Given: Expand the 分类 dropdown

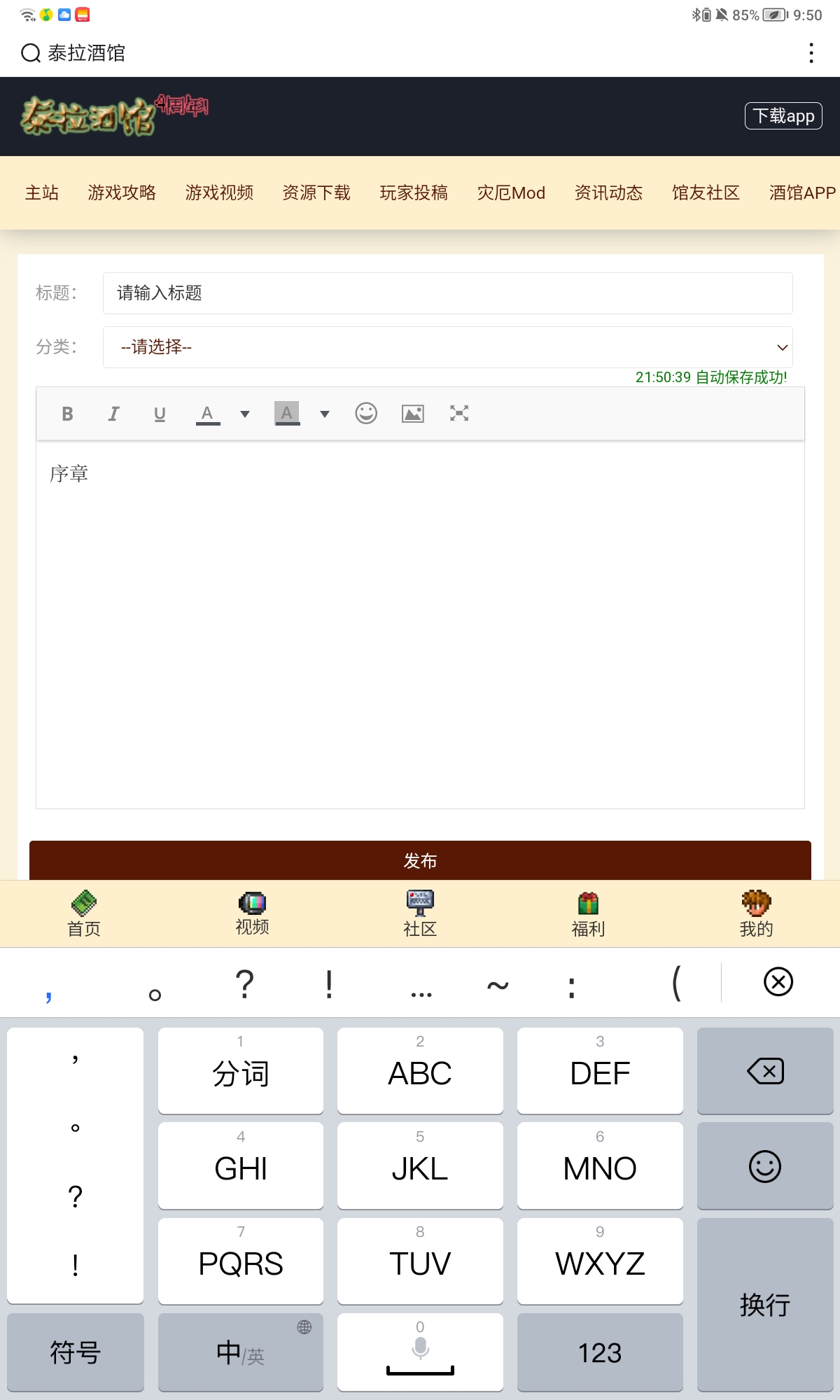Looking at the screenshot, I should pyautogui.click(x=447, y=347).
